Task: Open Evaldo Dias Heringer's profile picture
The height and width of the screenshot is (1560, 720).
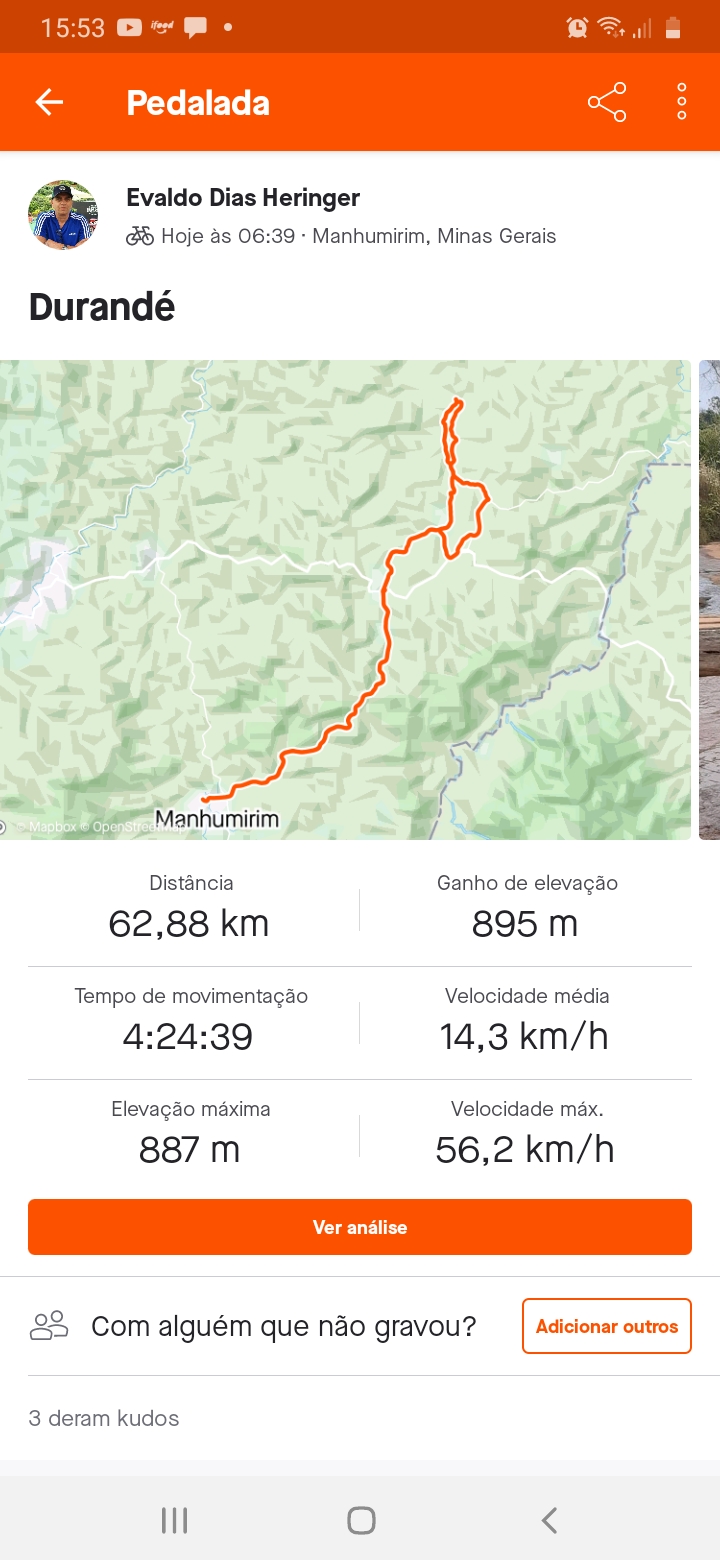Action: pyautogui.click(x=63, y=215)
